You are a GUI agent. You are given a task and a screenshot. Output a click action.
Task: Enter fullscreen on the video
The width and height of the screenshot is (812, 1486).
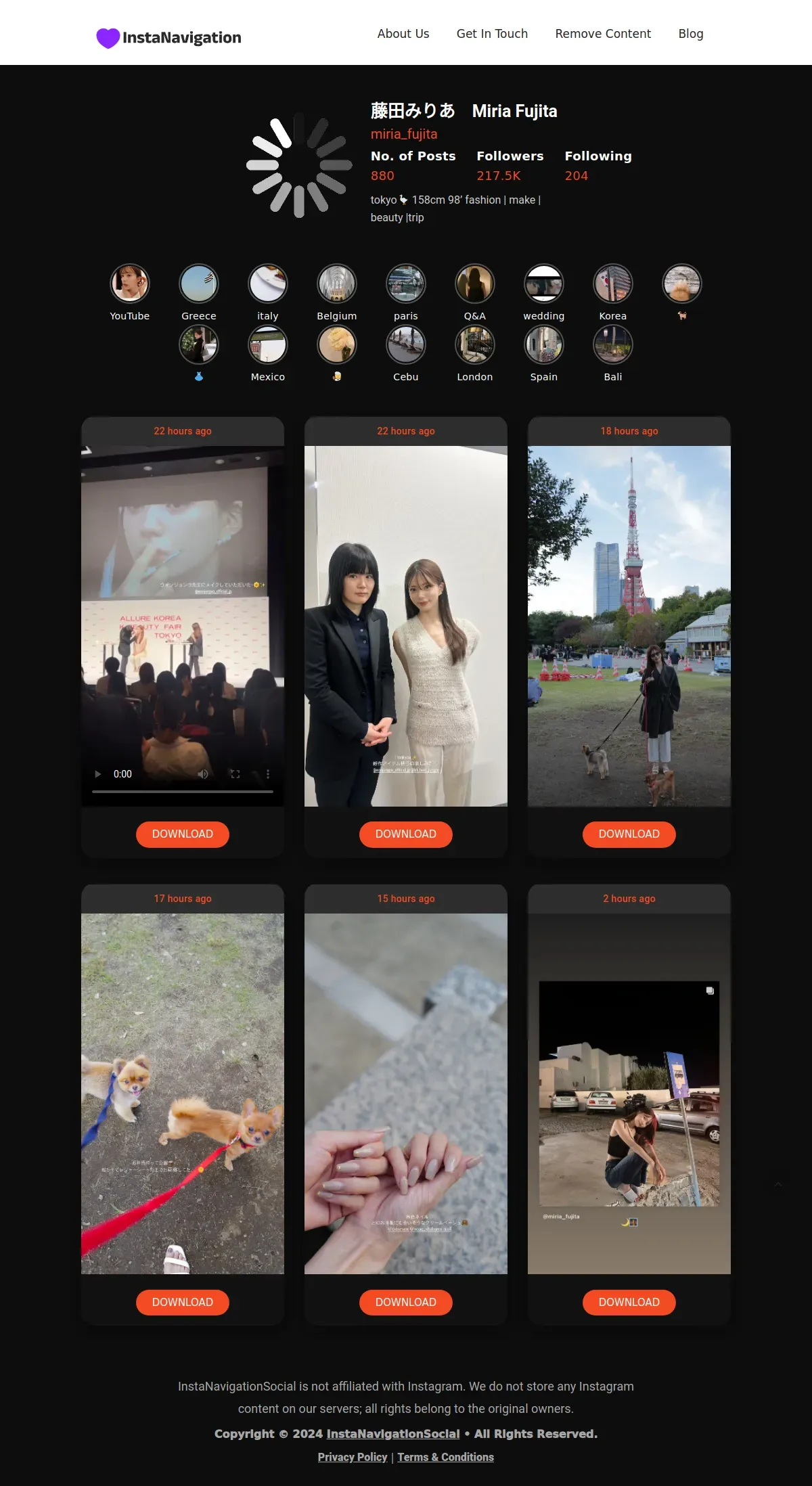(235, 774)
